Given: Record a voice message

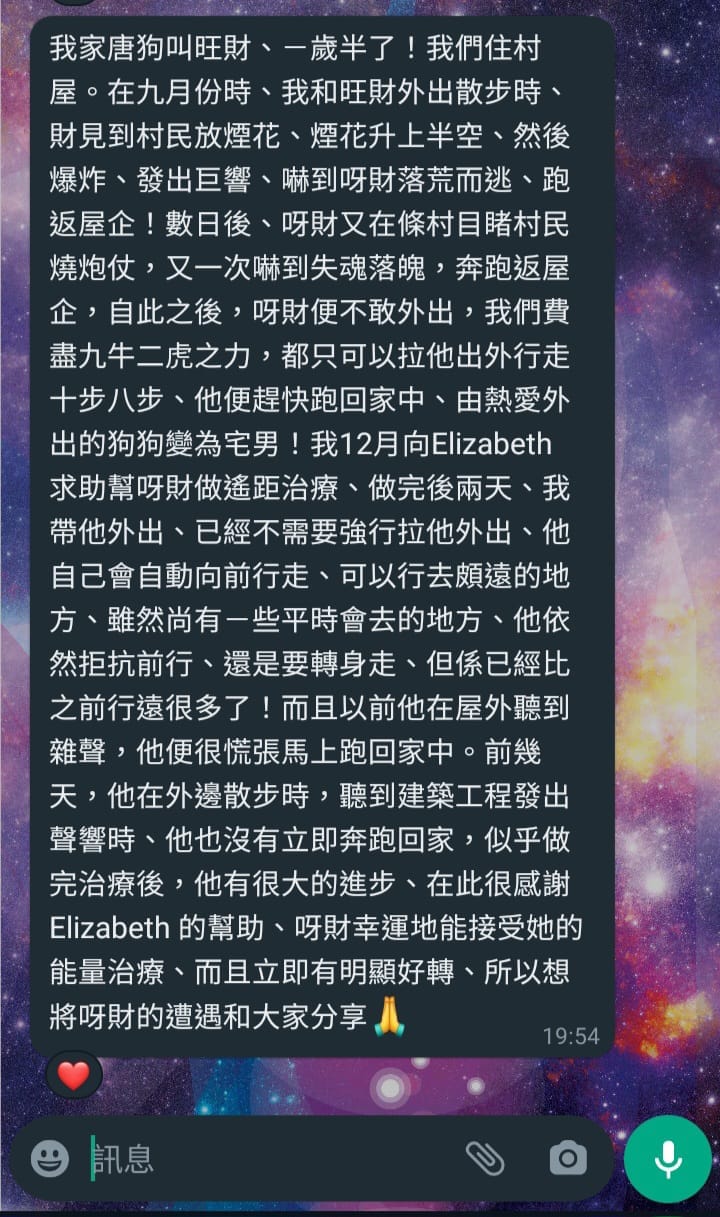Looking at the screenshot, I should pos(668,1159).
